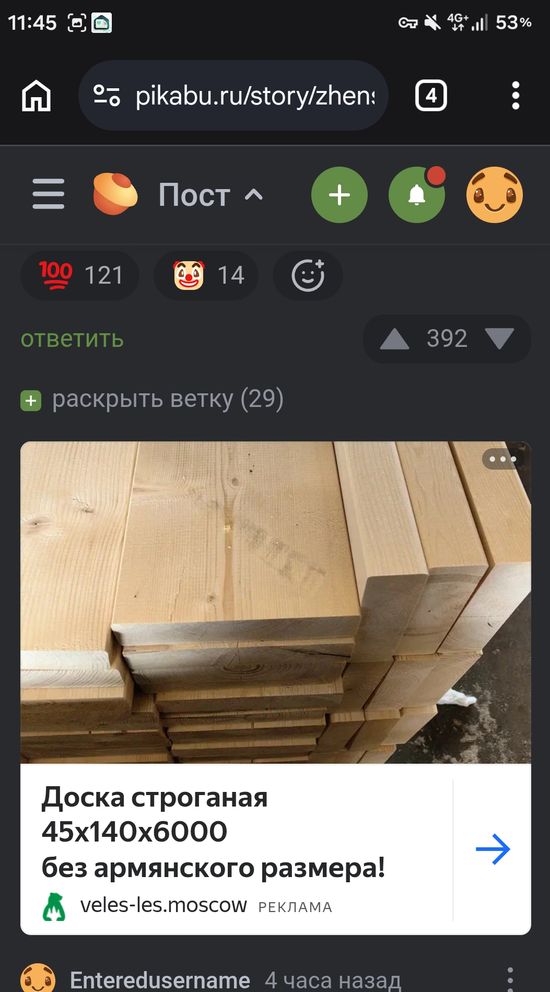Open the ad options three-dot menu
The width and height of the screenshot is (550, 992).
click(x=504, y=459)
